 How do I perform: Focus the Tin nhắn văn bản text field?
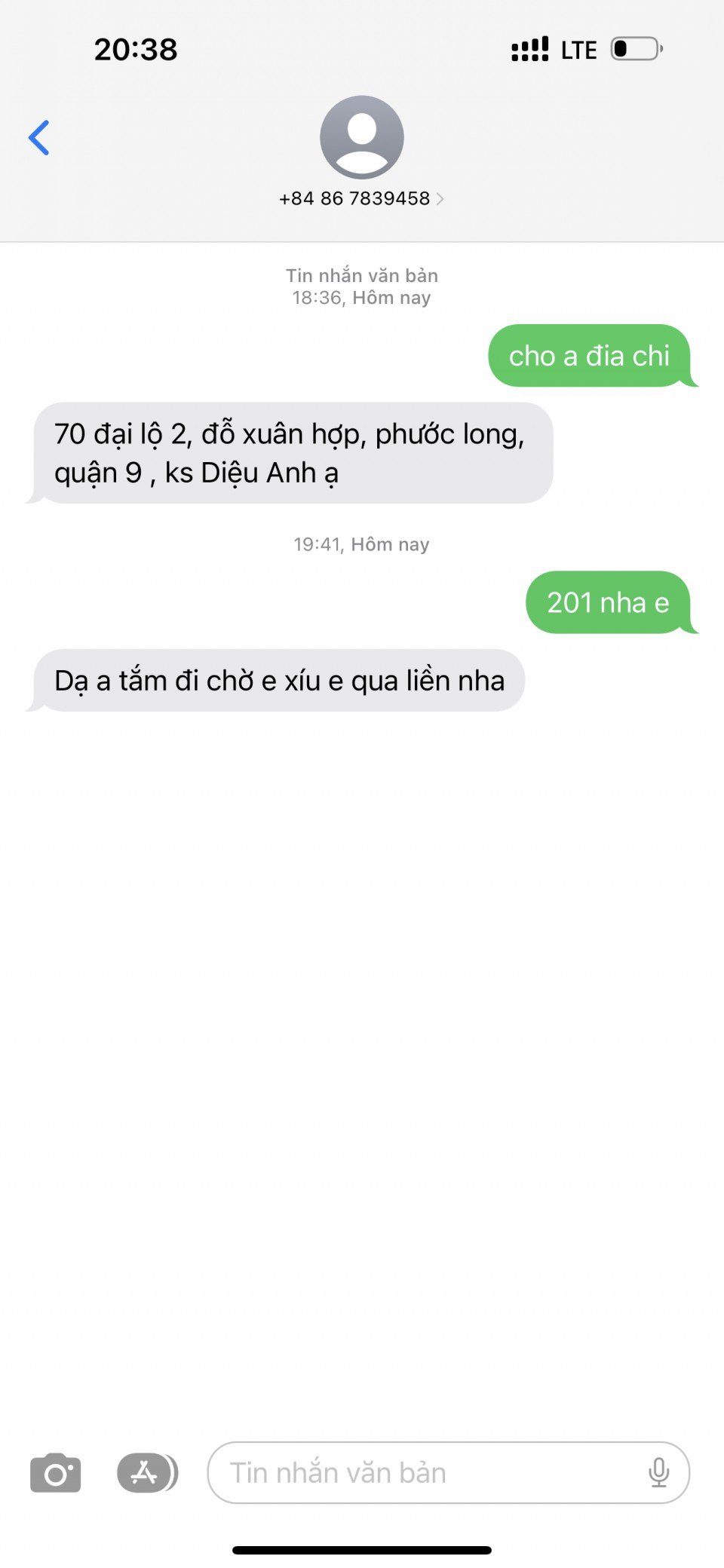422,1473
